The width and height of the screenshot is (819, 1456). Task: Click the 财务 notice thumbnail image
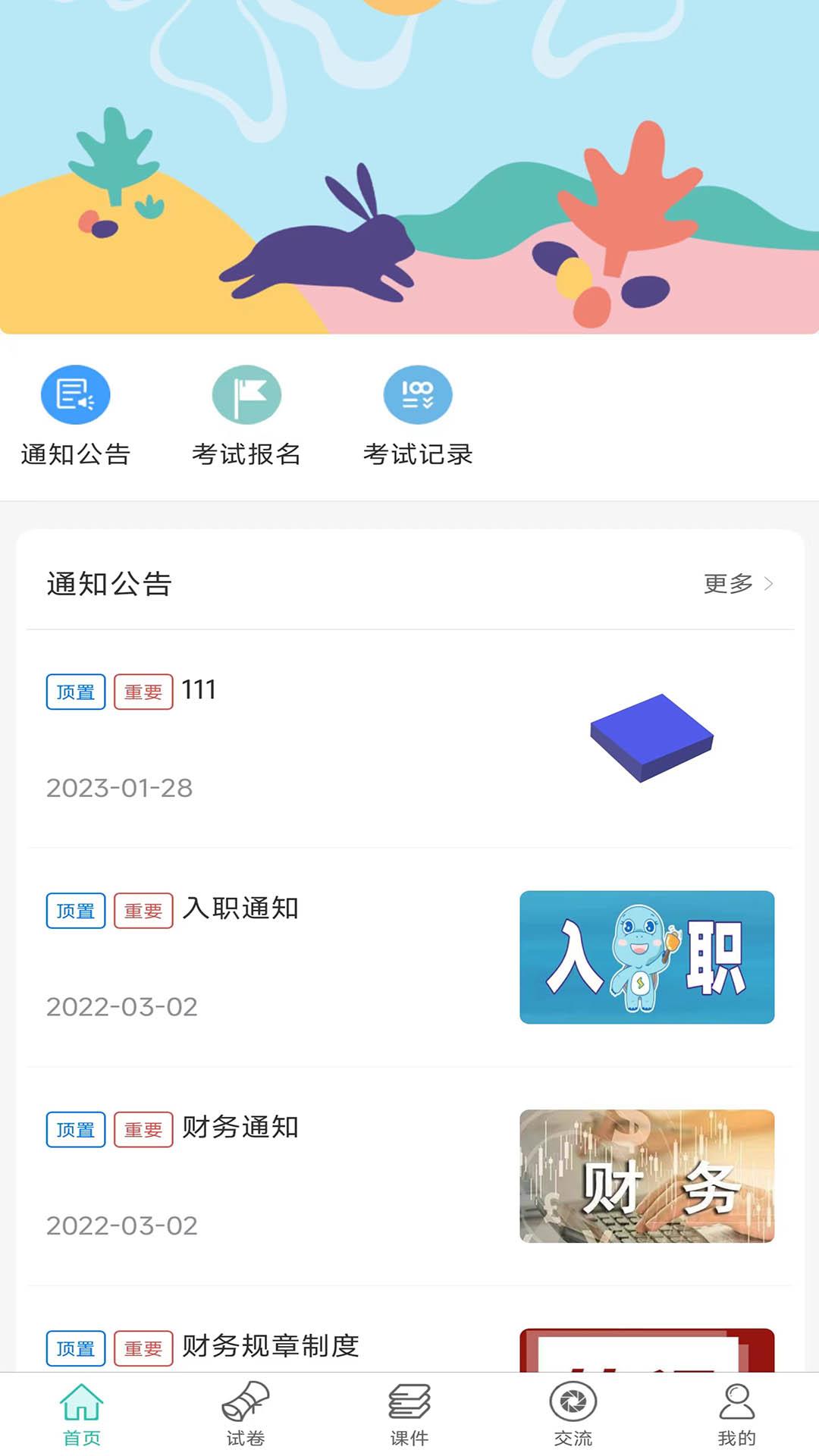click(x=646, y=1175)
